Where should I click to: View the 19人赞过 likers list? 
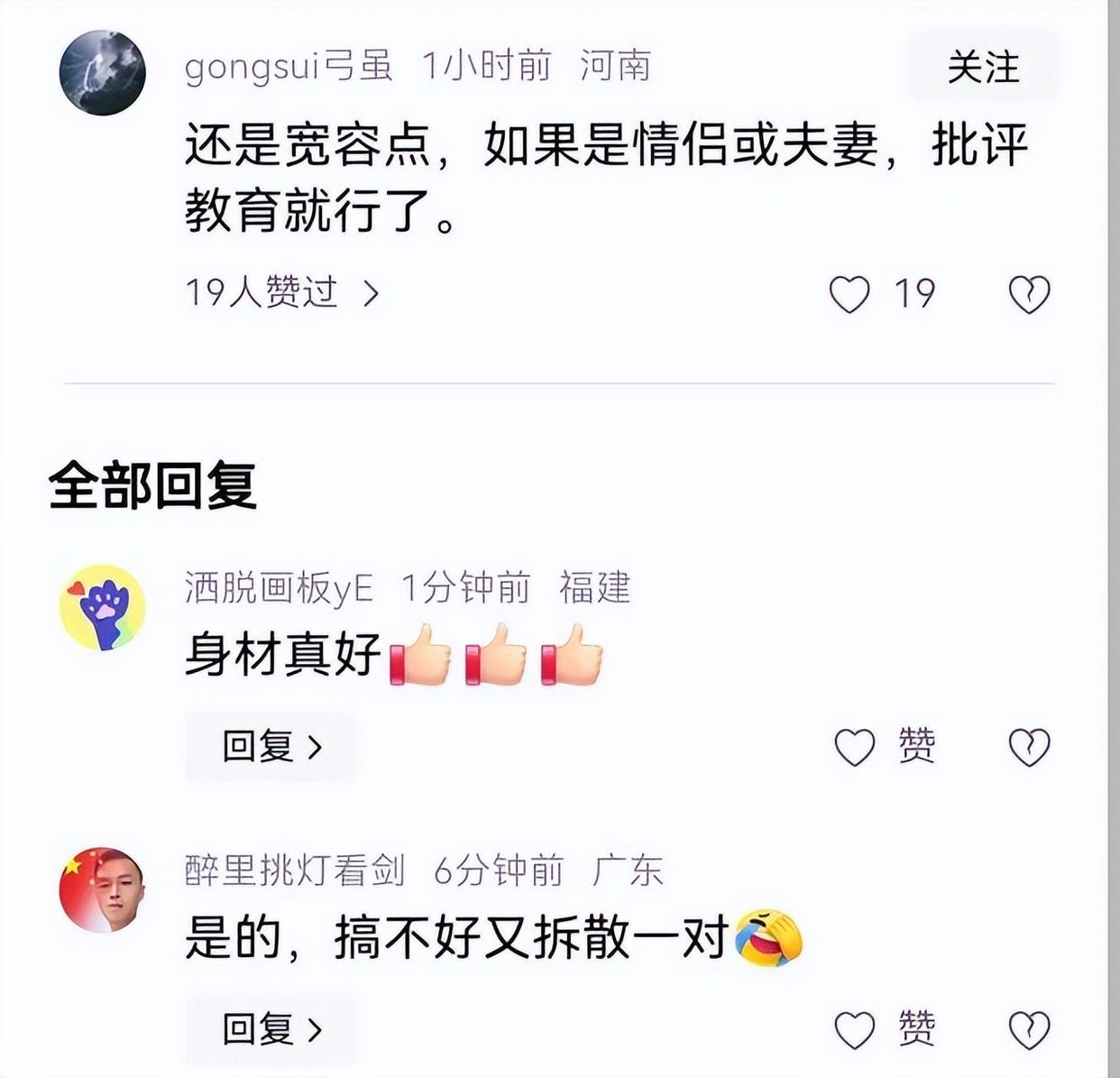pos(281,293)
